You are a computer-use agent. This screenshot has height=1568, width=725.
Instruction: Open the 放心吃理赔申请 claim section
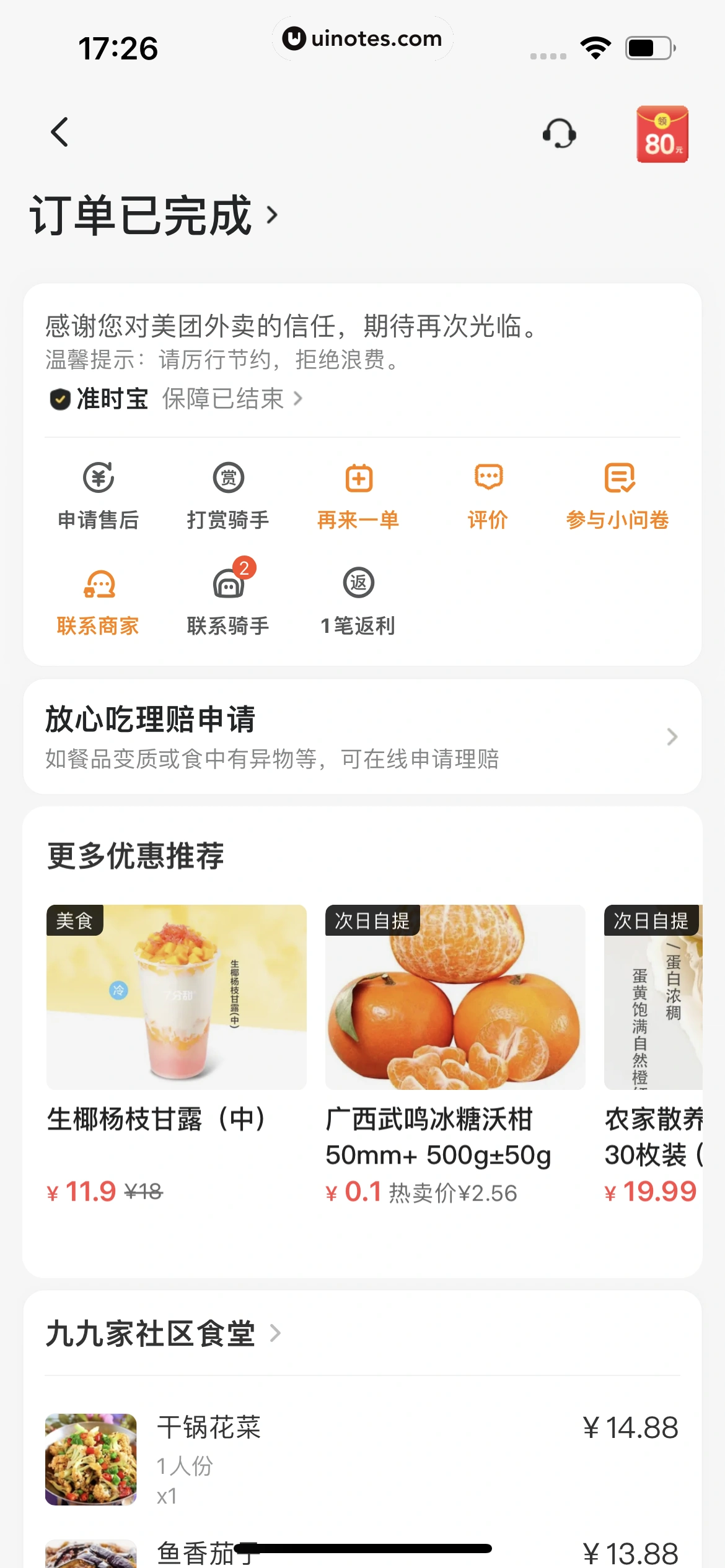click(x=362, y=737)
